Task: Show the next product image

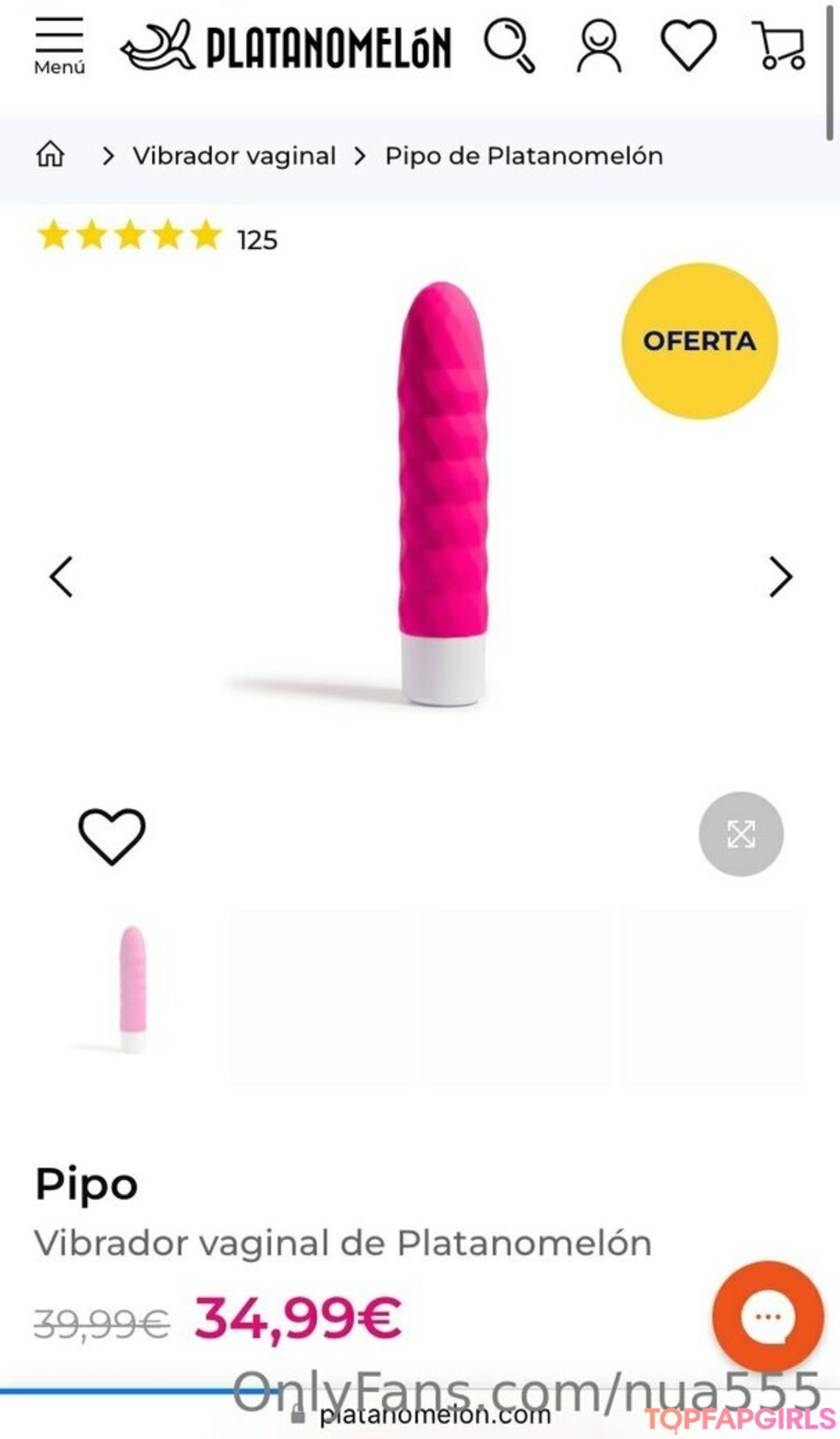Action: pyautogui.click(x=780, y=576)
